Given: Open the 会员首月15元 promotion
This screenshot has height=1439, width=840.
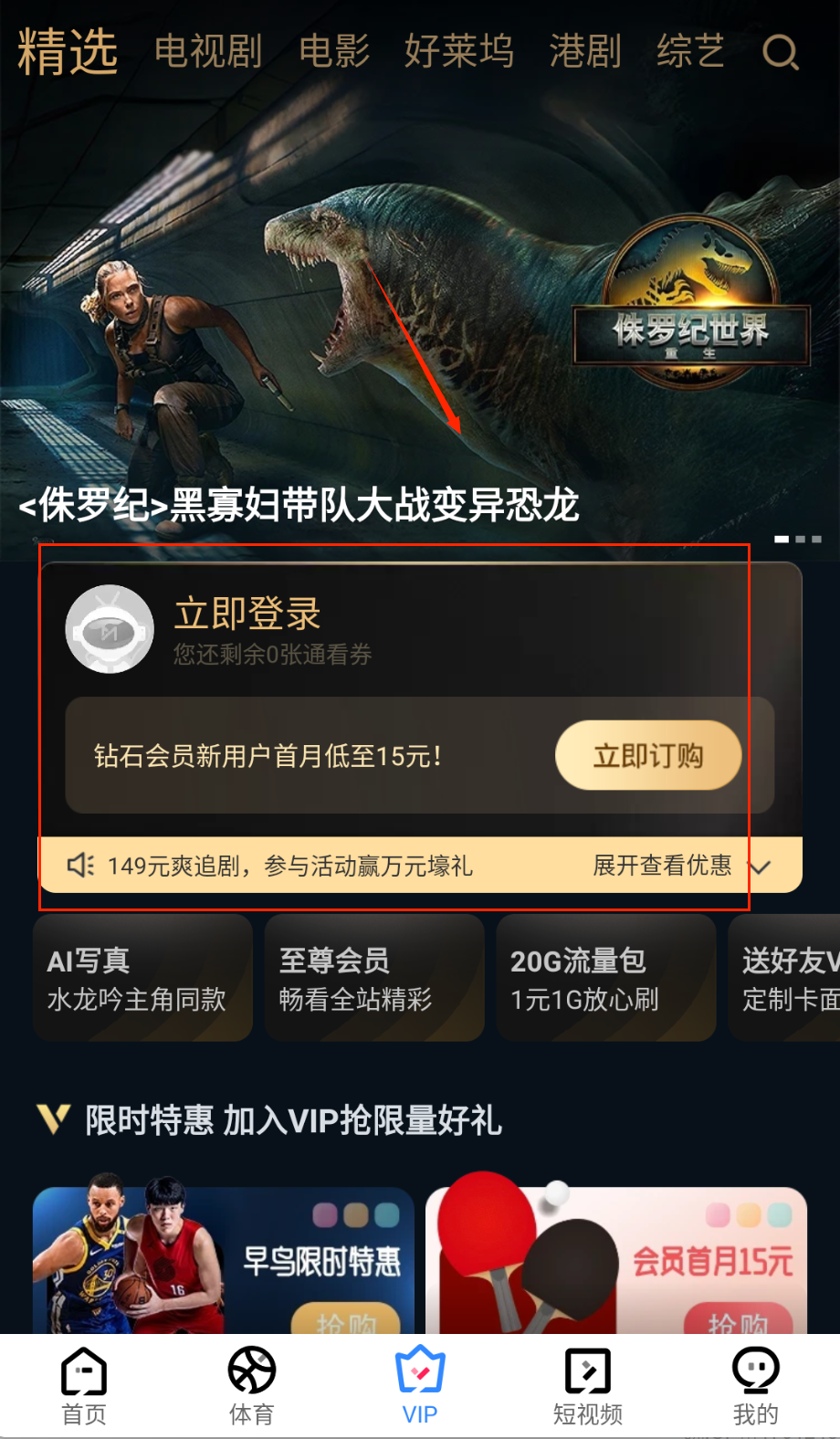Looking at the screenshot, I should point(616,1262).
